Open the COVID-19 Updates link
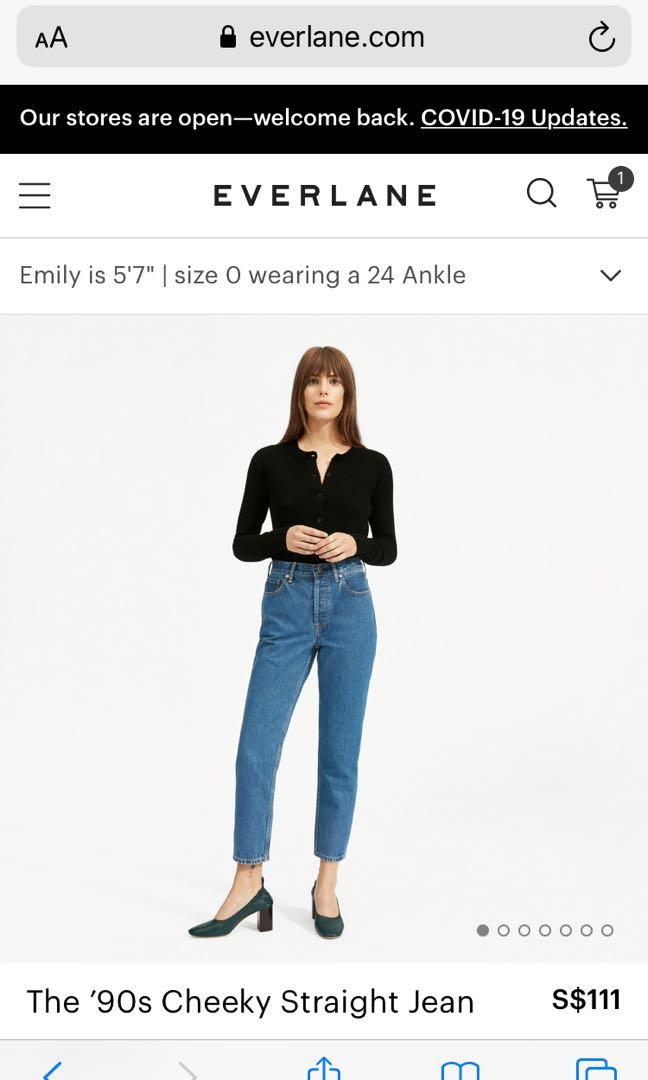Screen dimensions: 648x1080 pos(523,118)
